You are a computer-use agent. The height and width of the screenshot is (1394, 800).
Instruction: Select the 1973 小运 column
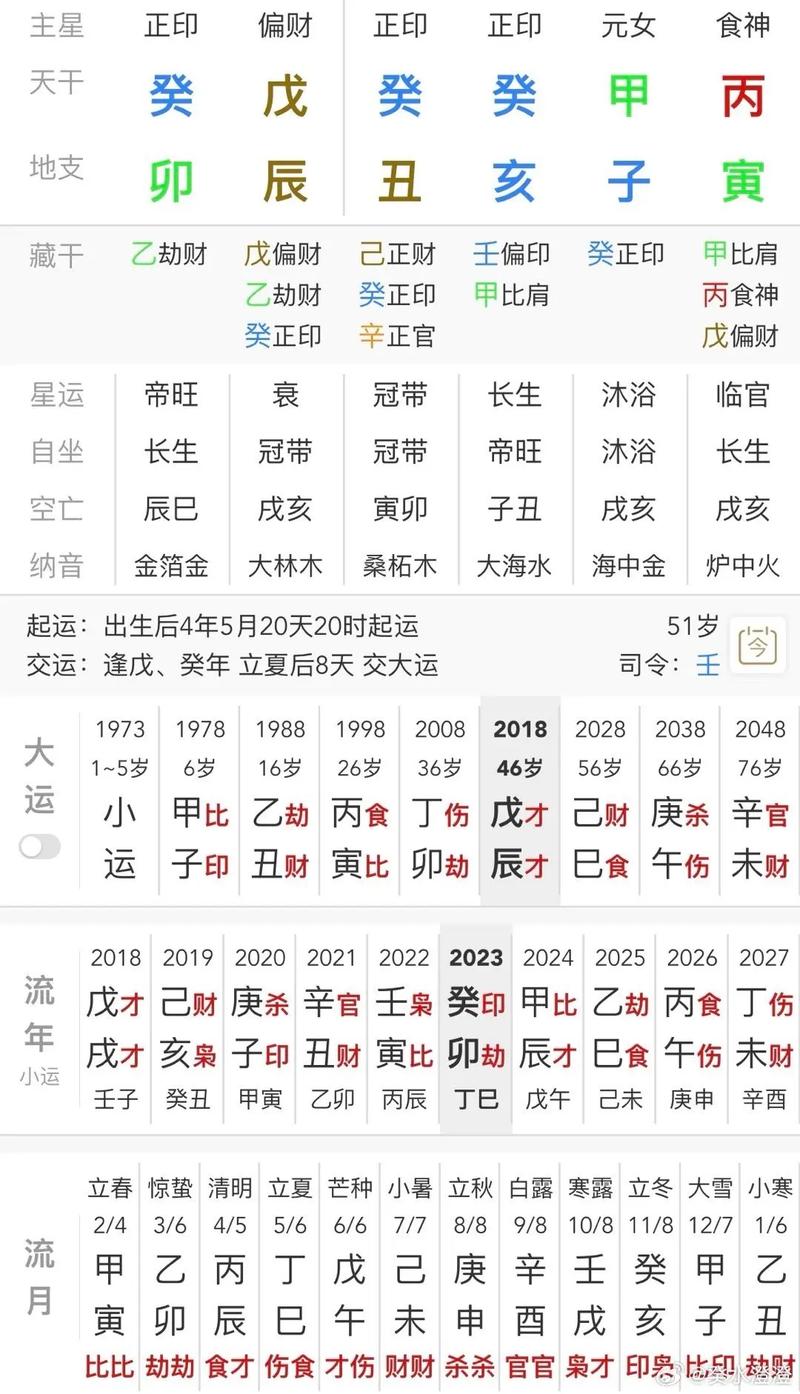pyautogui.click(x=120, y=800)
